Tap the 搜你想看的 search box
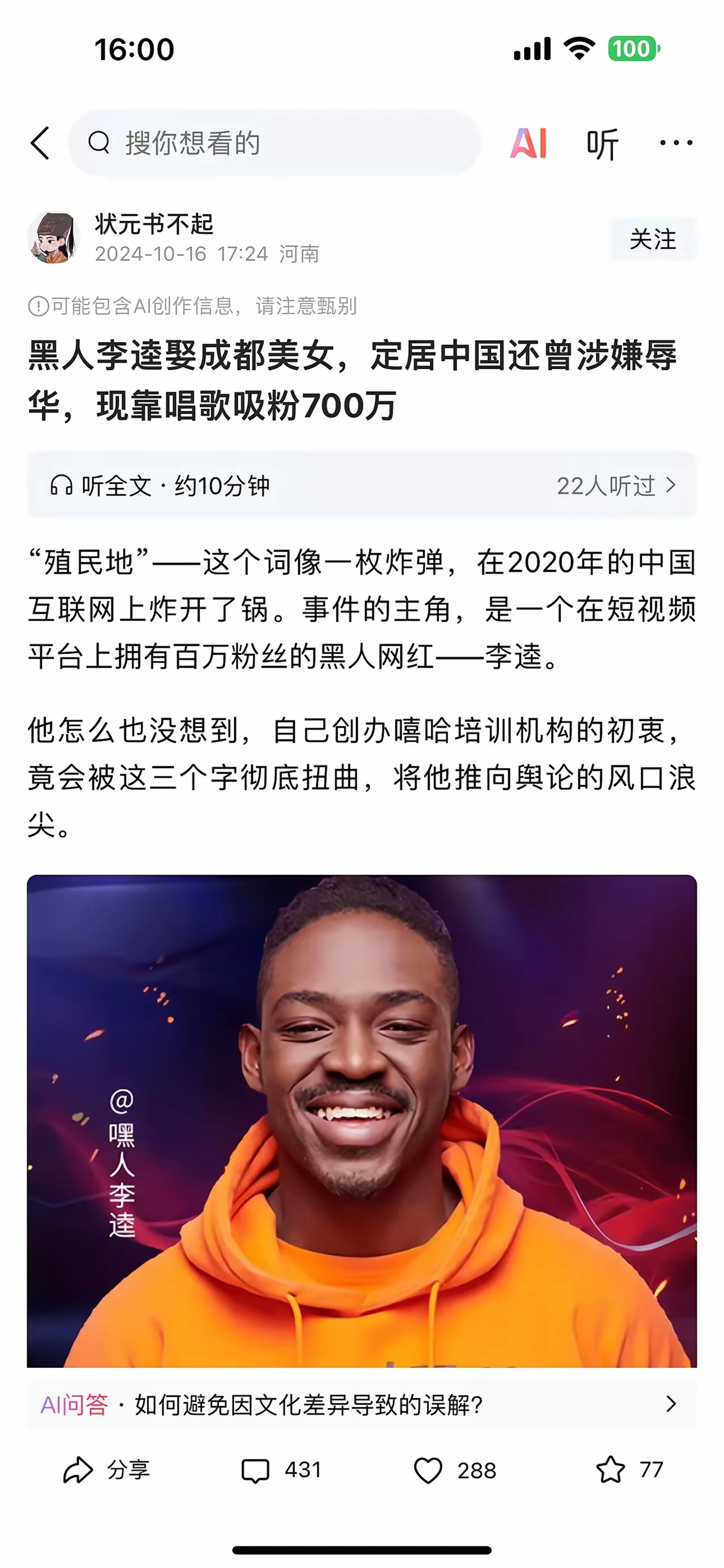 274,144
